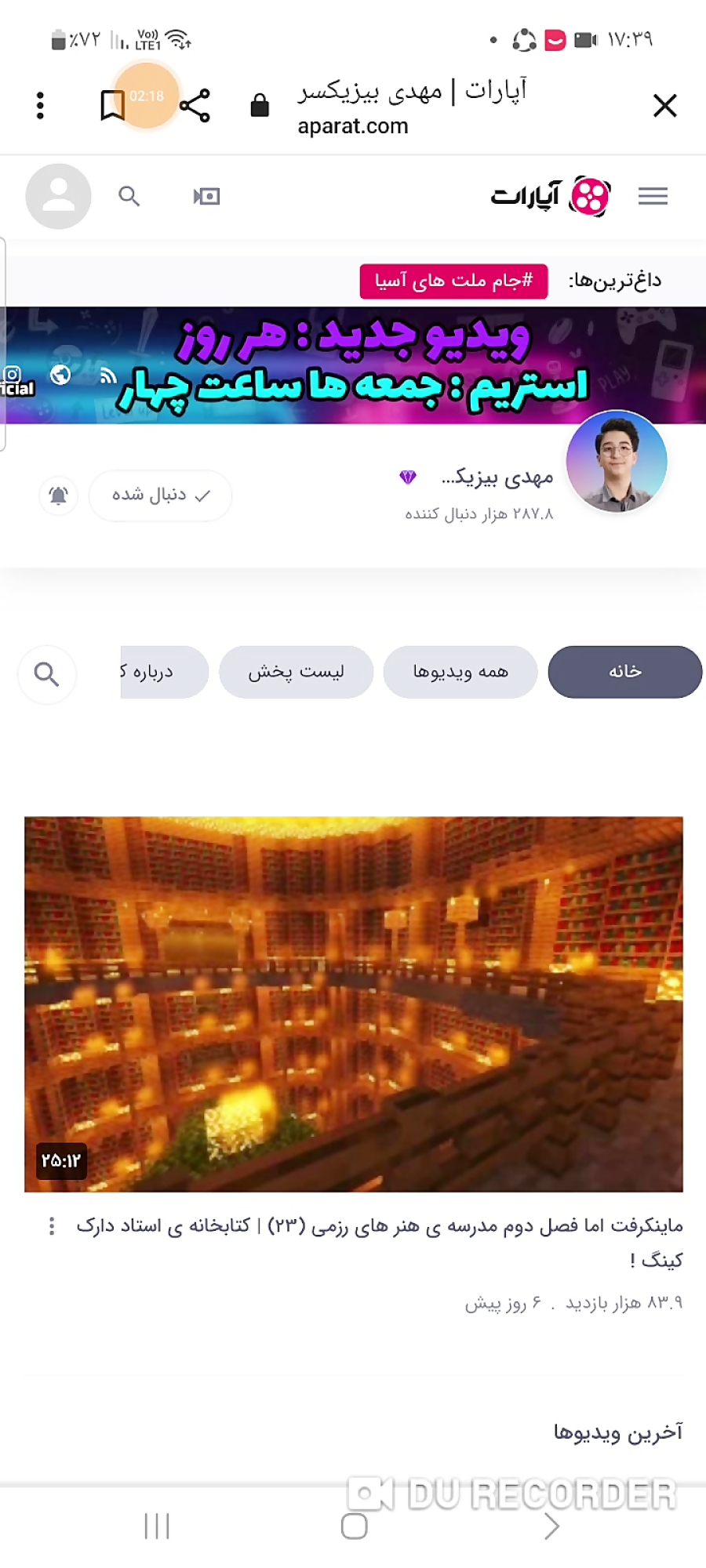View site security via the padlock icon
This screenshot has width=706, height=1568.
click(x=260, y=105)
